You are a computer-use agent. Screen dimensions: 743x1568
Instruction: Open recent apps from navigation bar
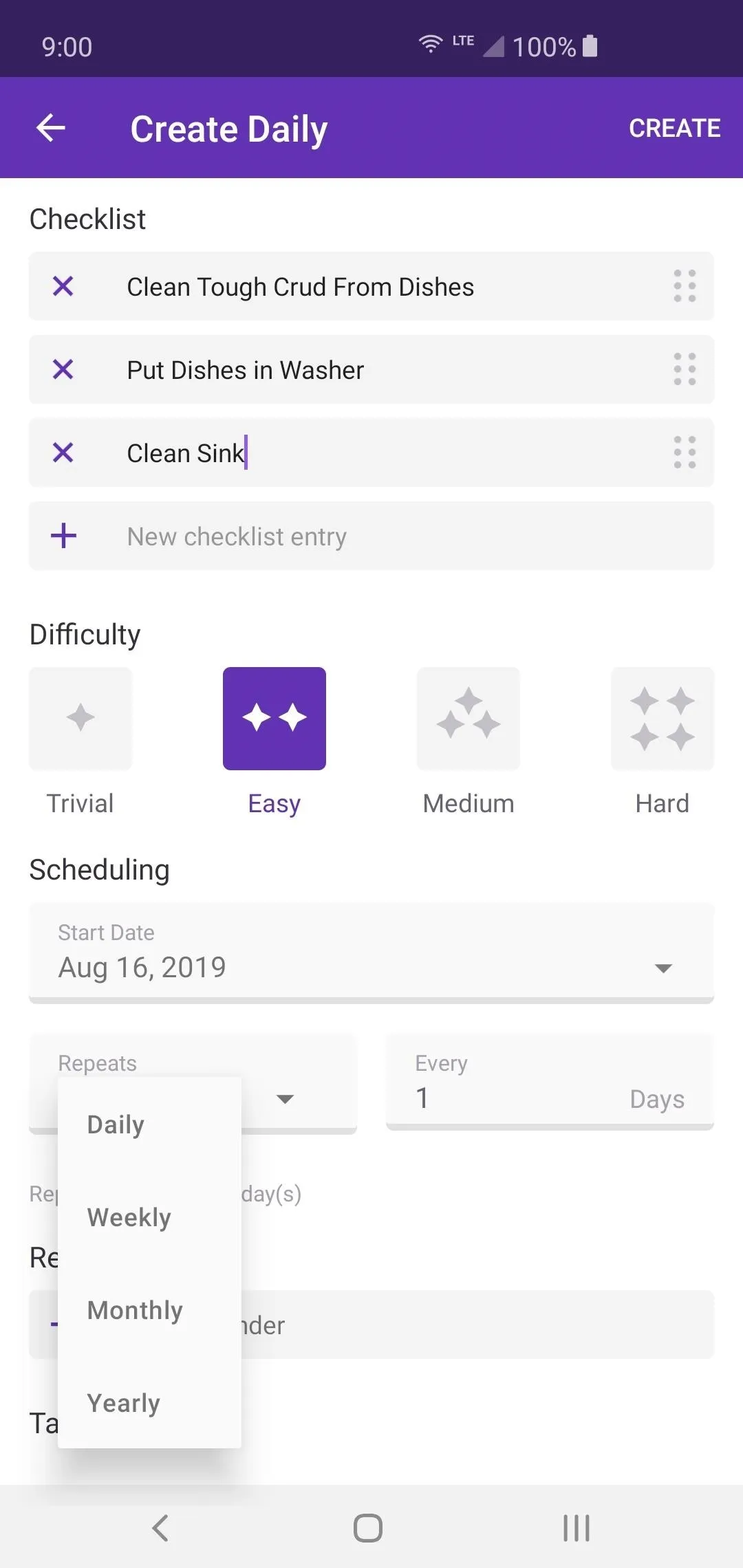click(577, 1528)
